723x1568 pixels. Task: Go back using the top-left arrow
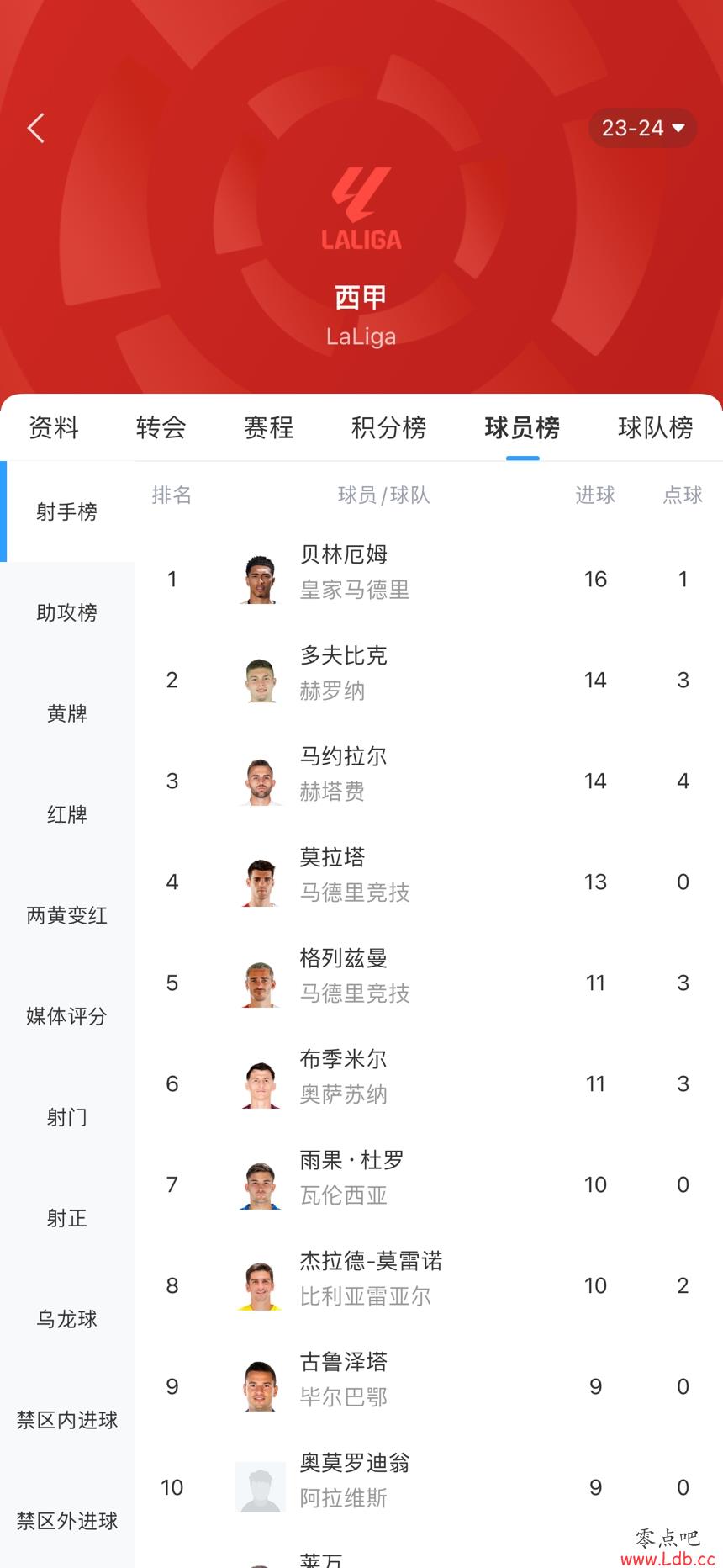click(x=36, y=129)
